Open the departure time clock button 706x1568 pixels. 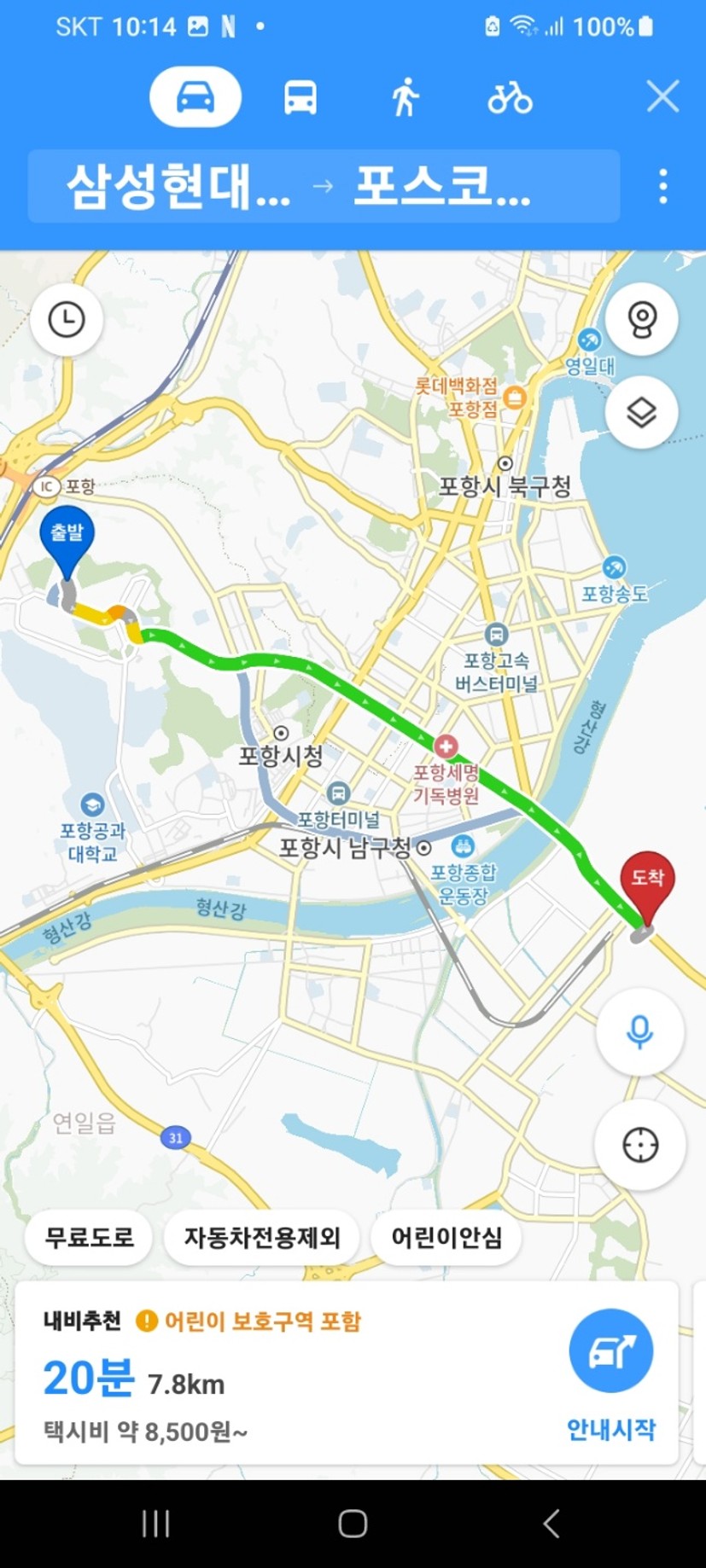click(67, 320)
